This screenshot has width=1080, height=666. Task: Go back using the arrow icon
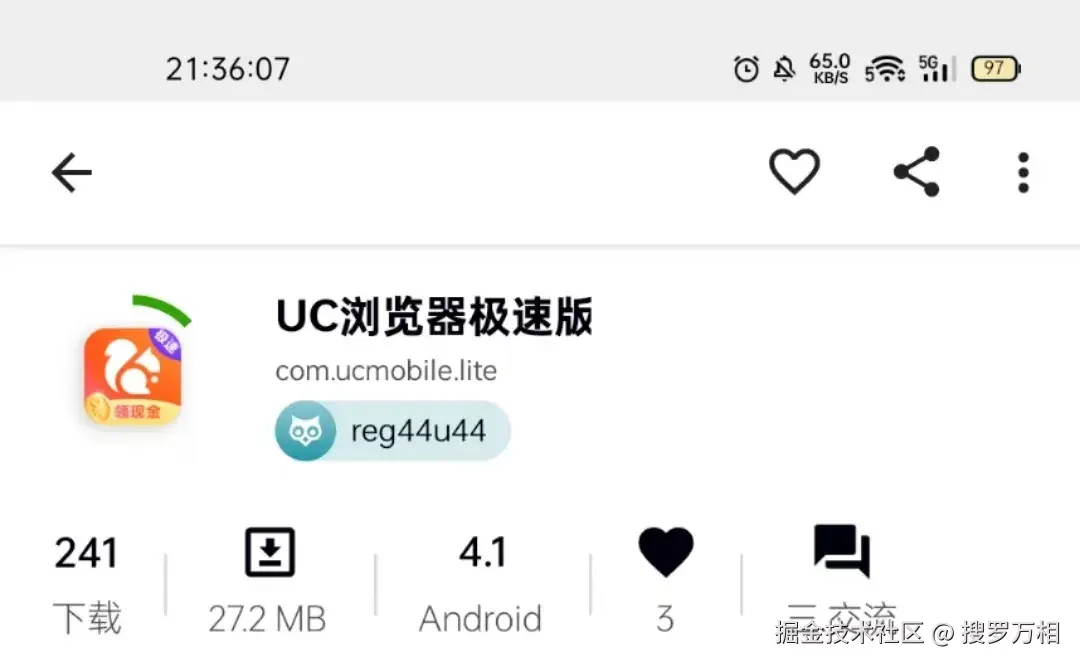tap(72, 173)
